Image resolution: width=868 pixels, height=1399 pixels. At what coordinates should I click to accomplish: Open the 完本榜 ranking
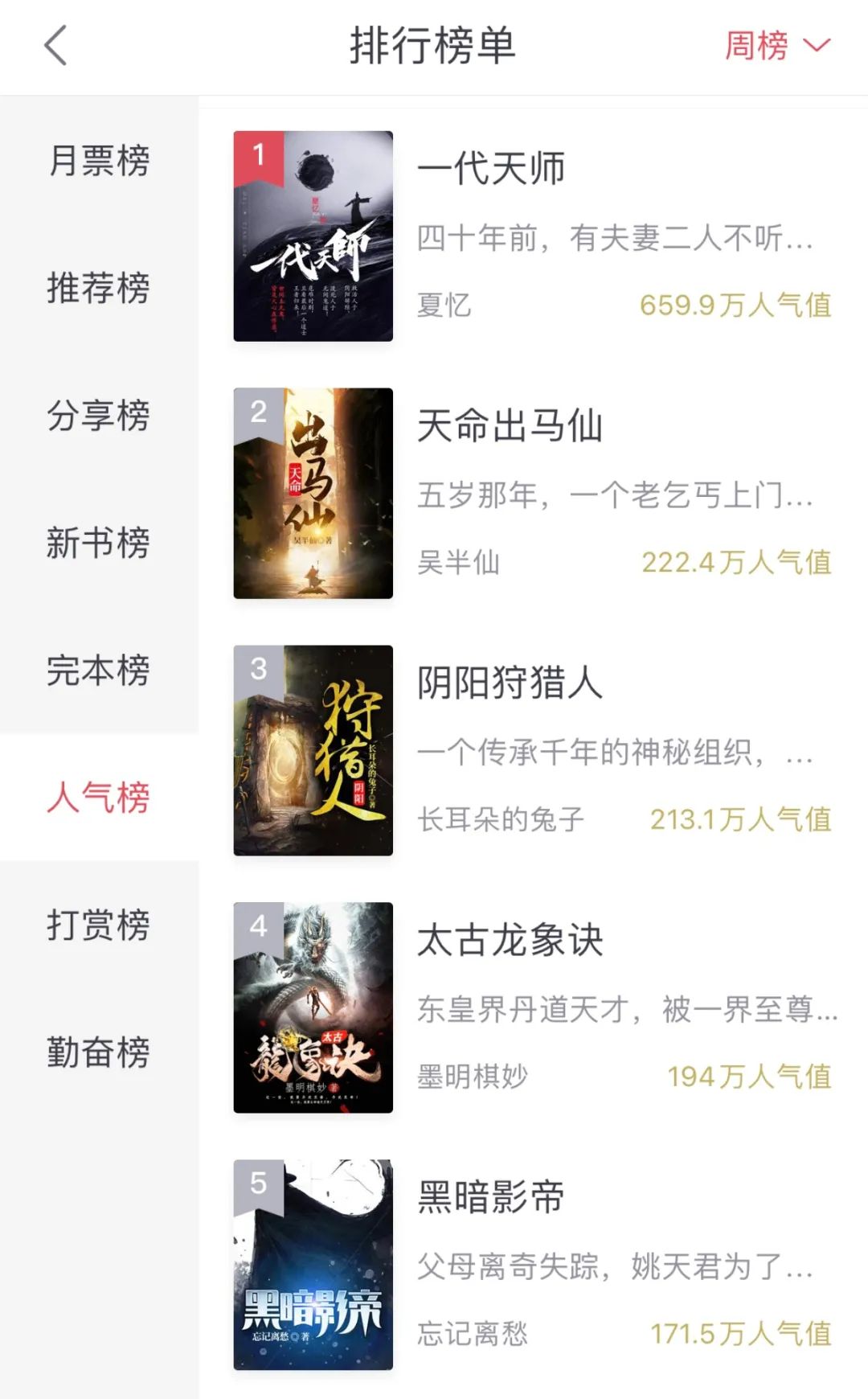[99, 670]
